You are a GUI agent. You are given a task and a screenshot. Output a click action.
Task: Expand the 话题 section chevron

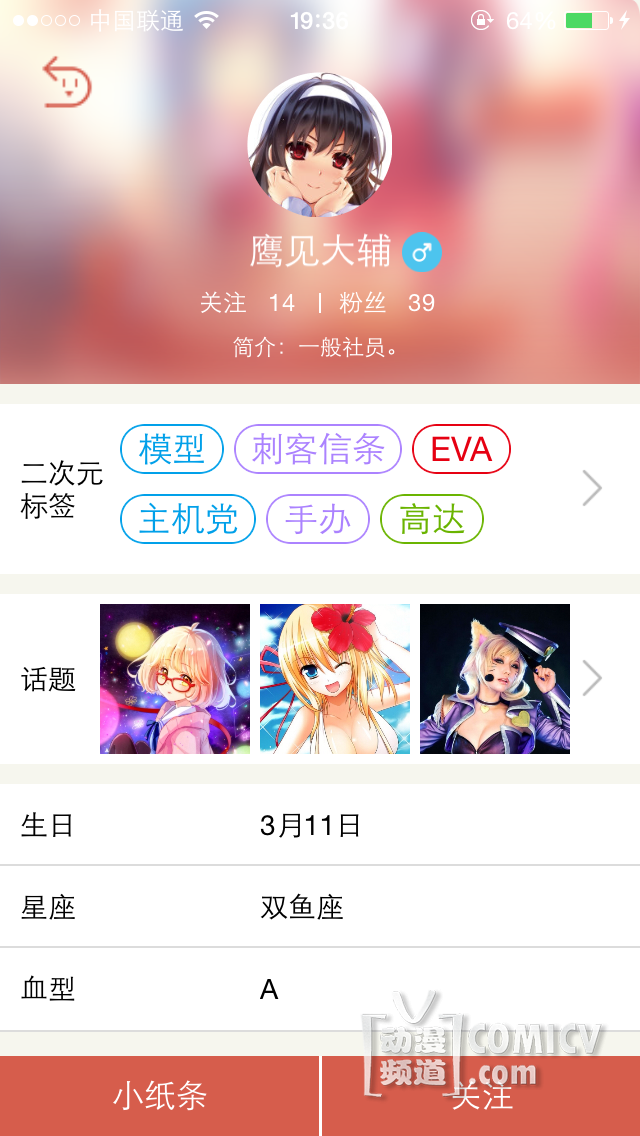tap(592, 679)
